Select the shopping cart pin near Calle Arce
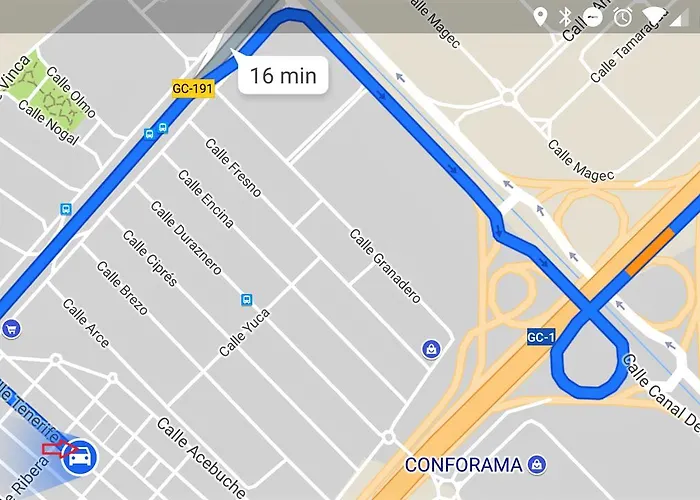Image resolution: width=700 pixels, height=500 pixels. click(12, 328)
